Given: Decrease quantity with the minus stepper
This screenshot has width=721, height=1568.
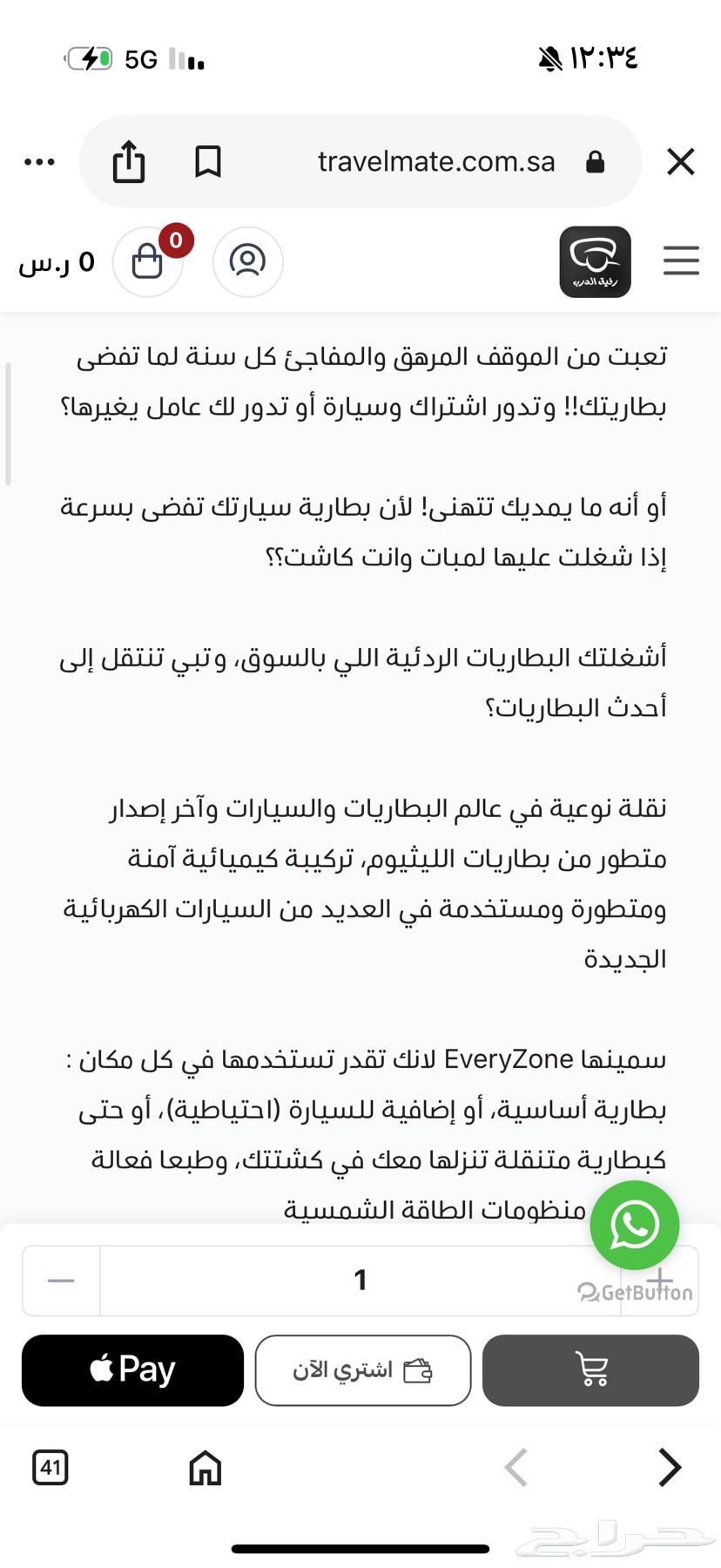Looking at the screenshot, I should [59, 1280].
